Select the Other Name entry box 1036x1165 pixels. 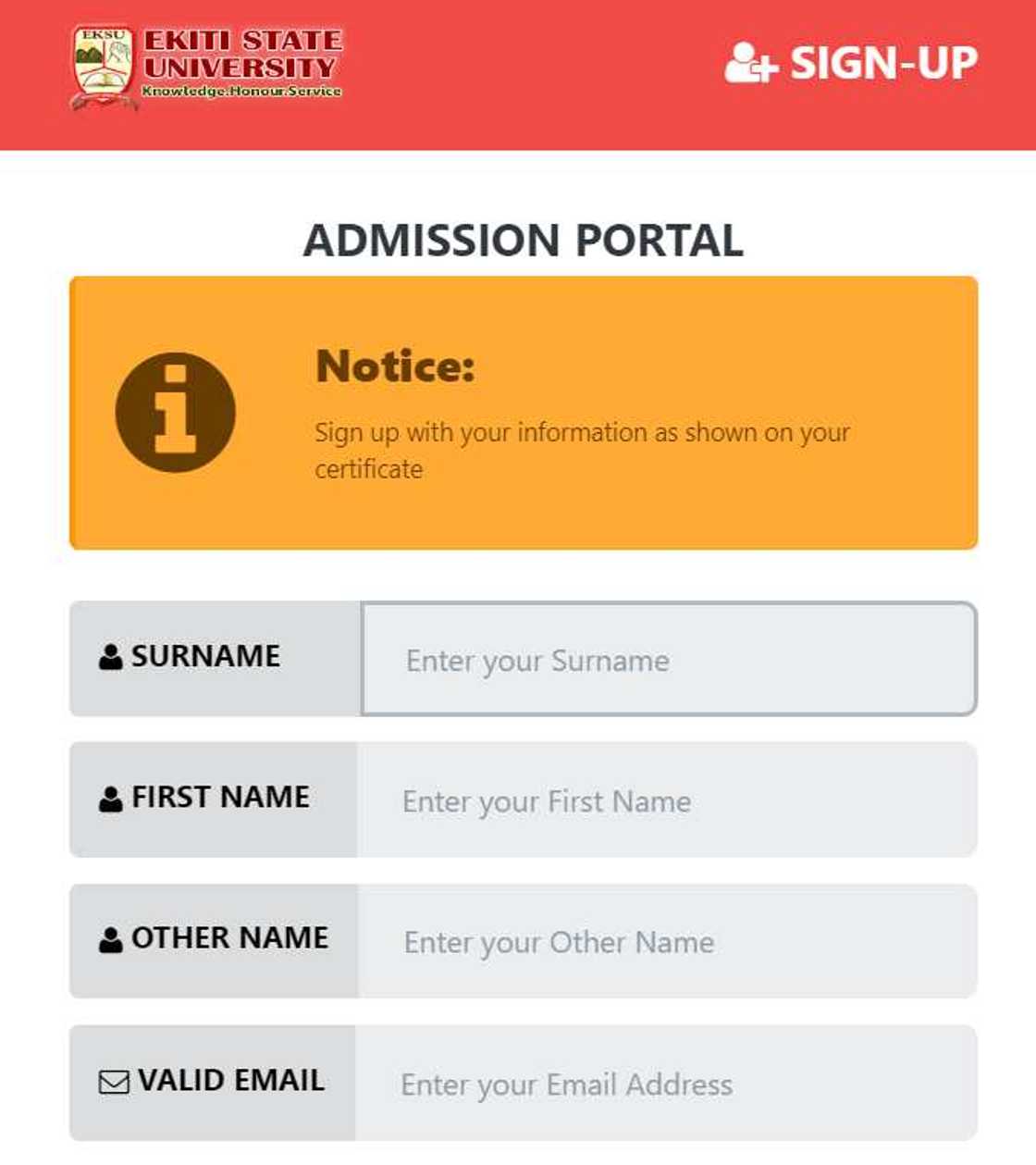(x=666, y=942)
